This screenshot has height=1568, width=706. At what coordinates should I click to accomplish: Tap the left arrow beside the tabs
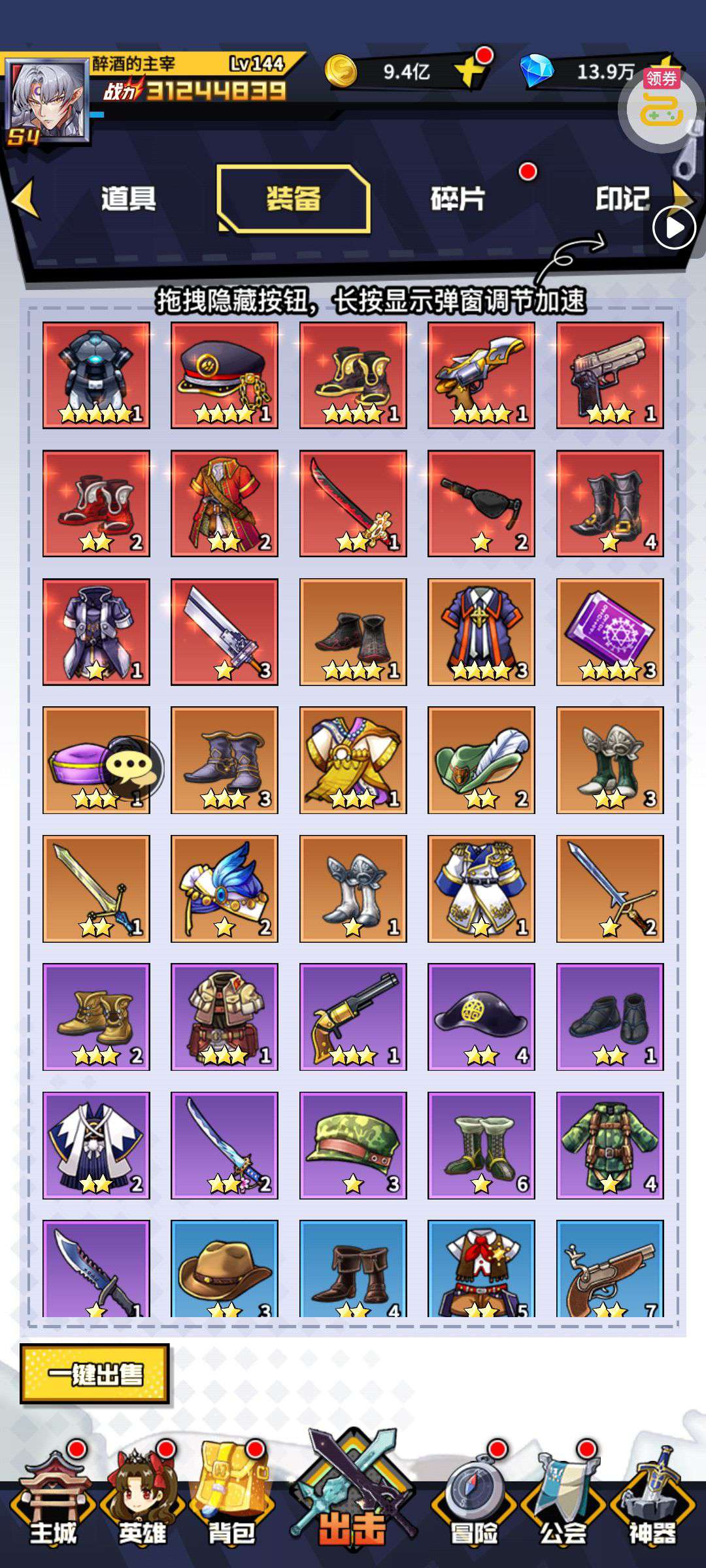click(x=26, y=199)
